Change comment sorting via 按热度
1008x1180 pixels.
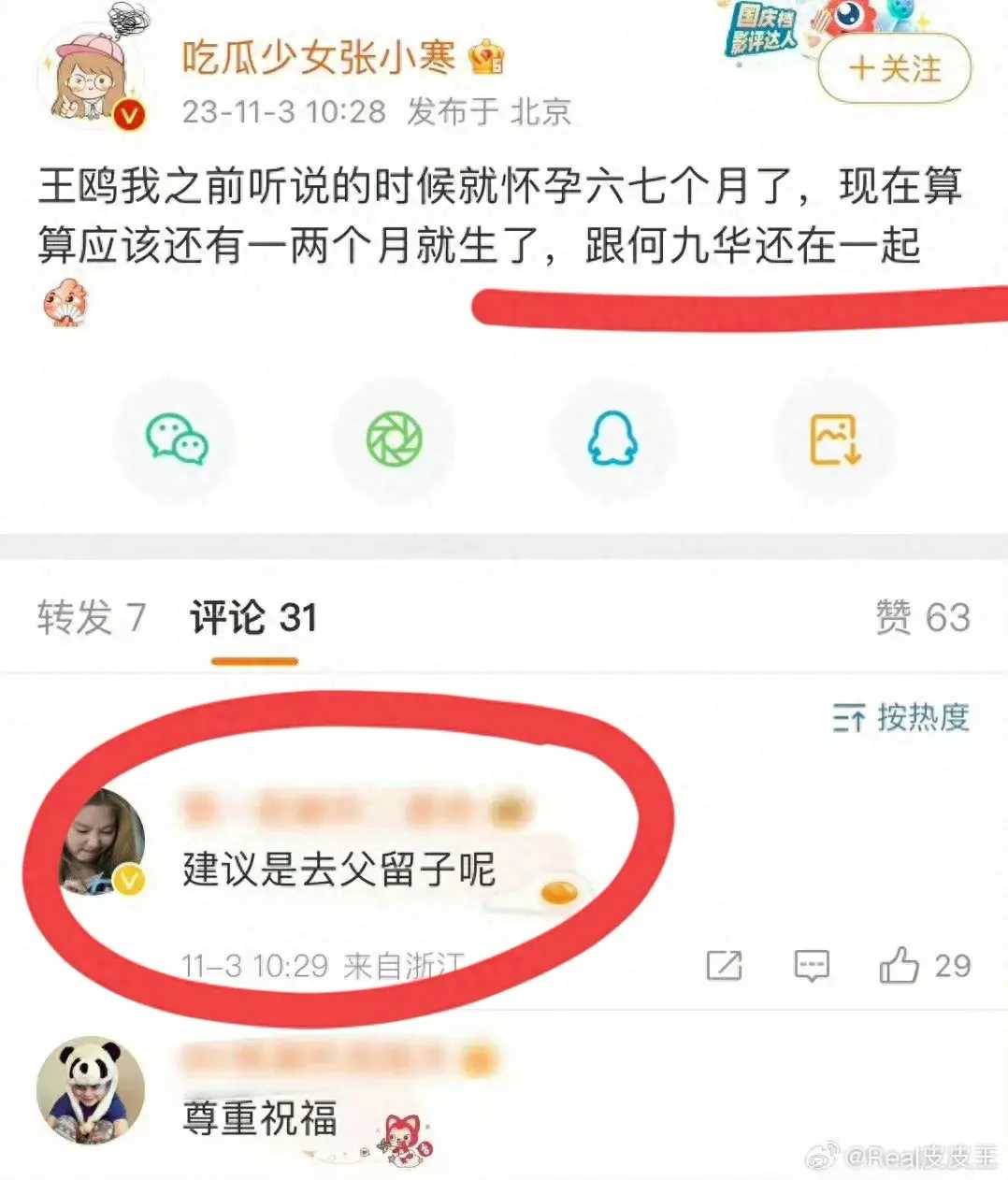click(x=901, y=718)
